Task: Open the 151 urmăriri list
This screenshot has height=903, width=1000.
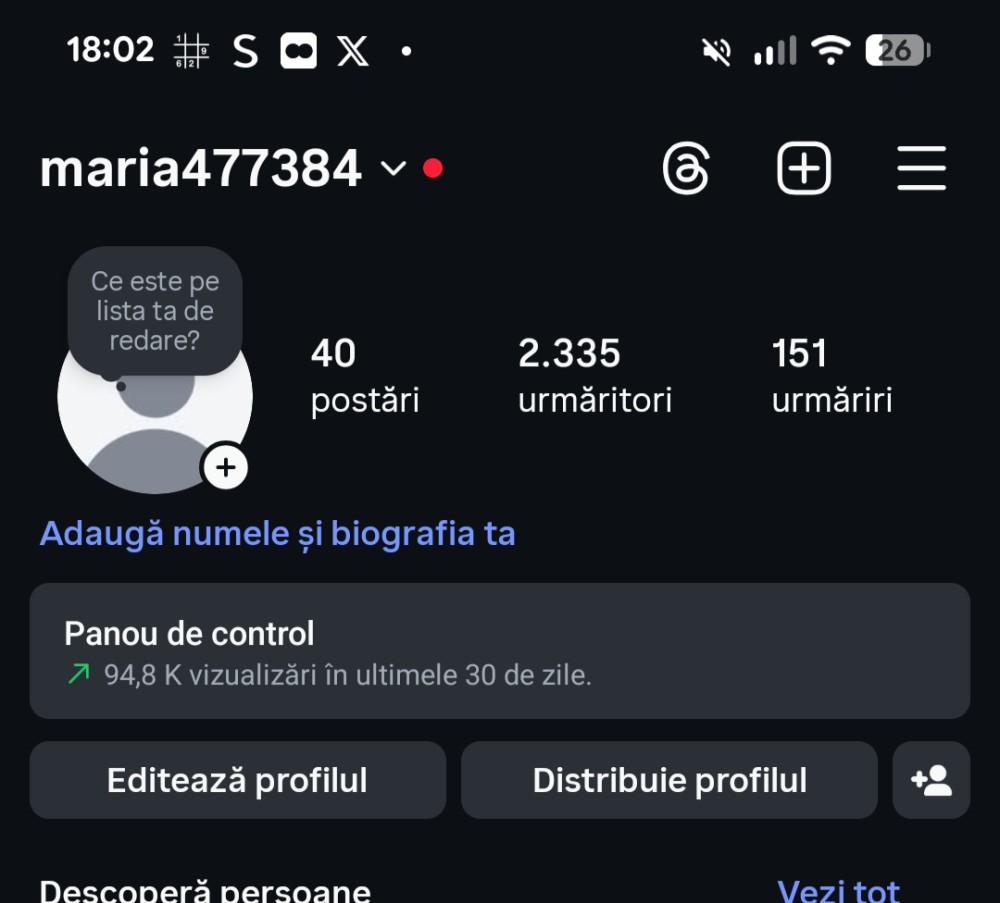Action: click(831, 376)
